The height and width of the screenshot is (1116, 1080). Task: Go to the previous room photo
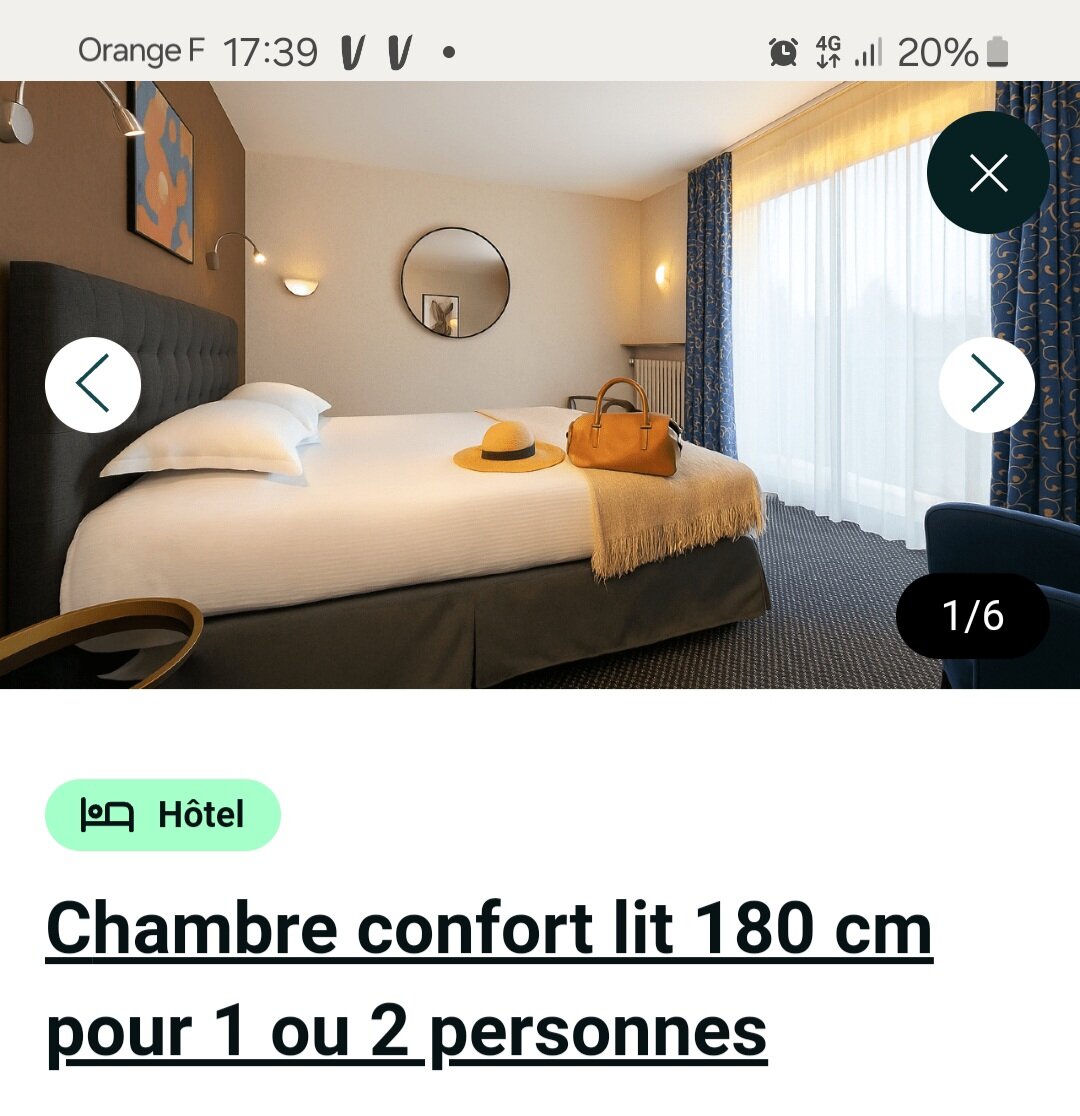coord(93,384)
